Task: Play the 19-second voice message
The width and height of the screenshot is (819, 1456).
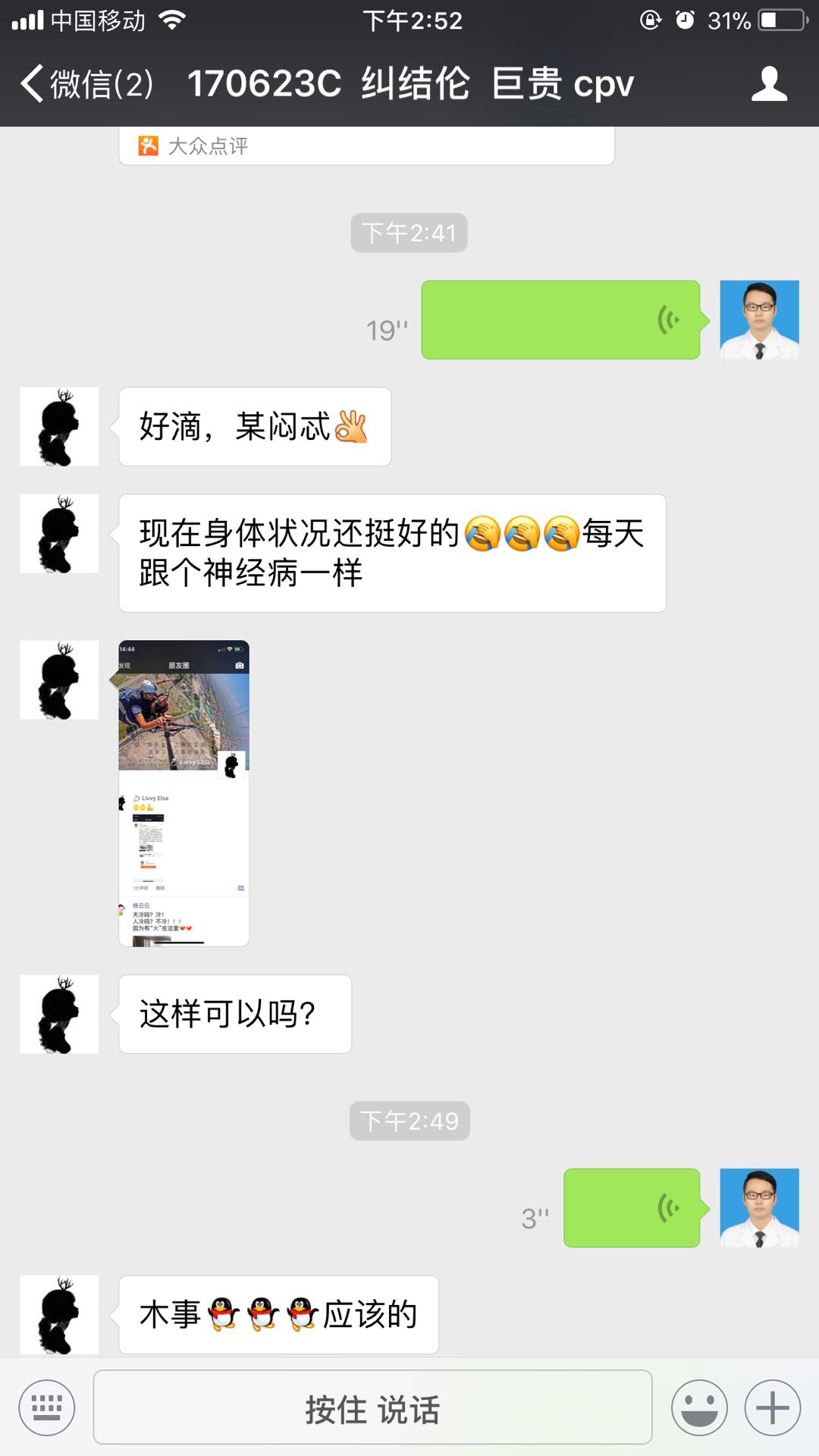Action: point(560,320)
